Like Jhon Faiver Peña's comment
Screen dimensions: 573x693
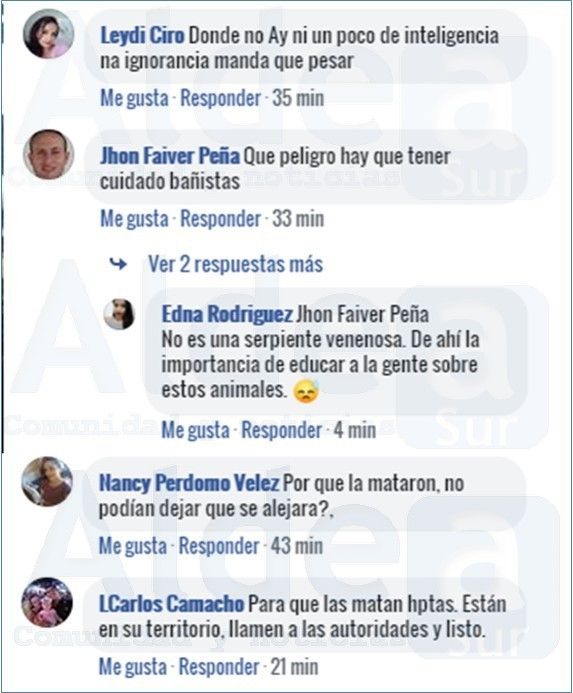pyautogui.click(x=134, y=219)
